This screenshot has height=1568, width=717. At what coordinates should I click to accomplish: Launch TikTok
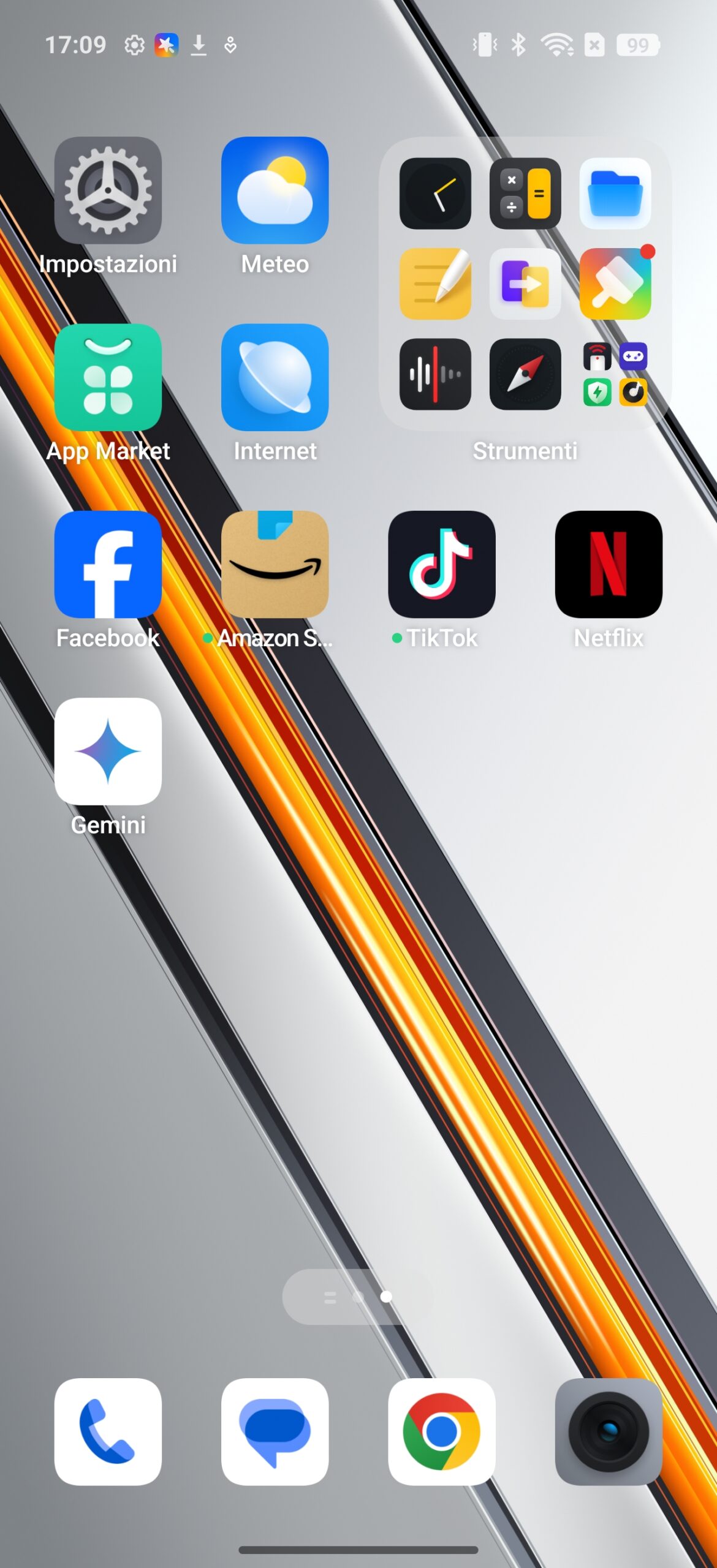pos(441,564)
